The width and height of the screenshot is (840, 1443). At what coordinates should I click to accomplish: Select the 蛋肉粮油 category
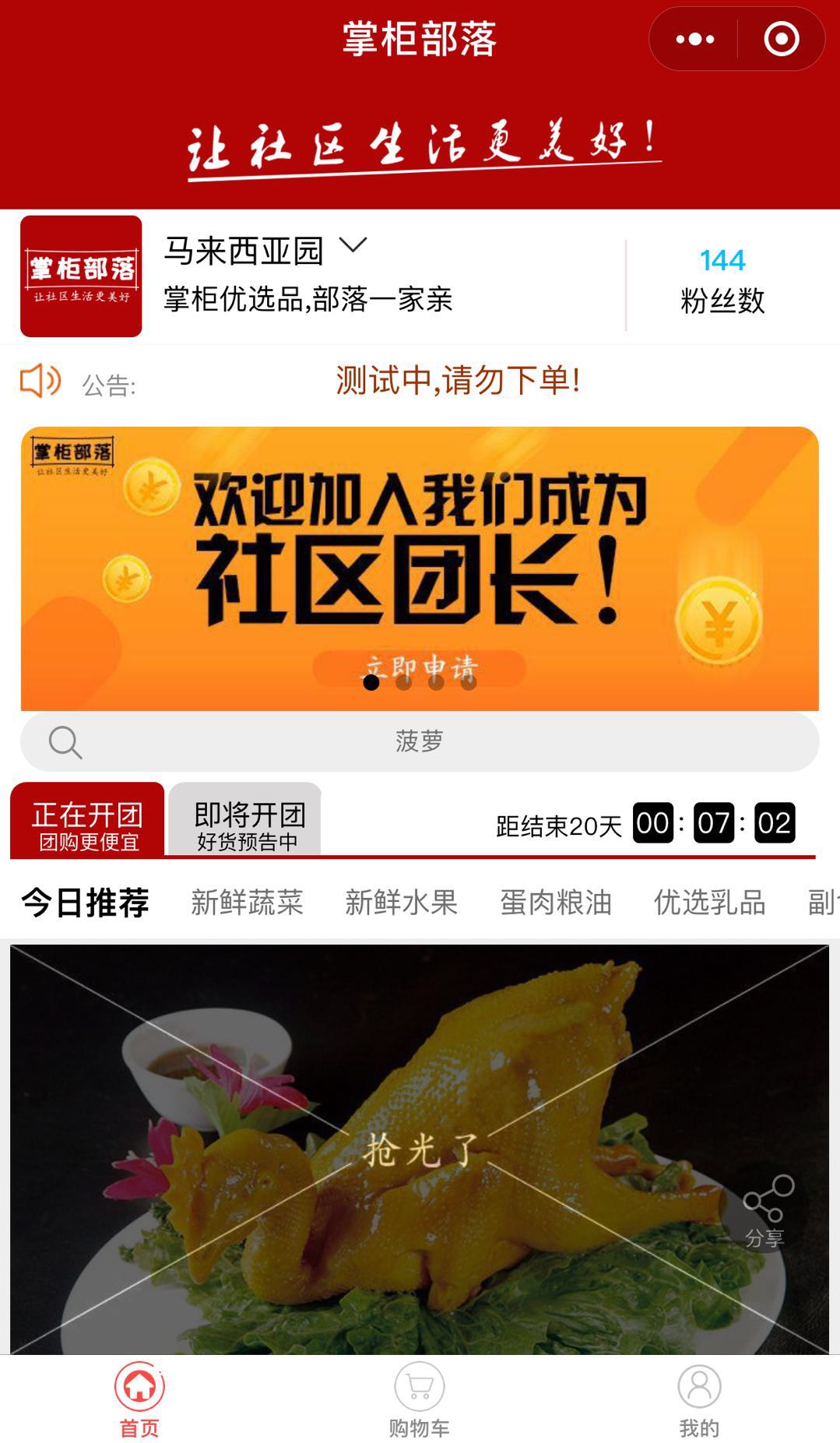555,903
